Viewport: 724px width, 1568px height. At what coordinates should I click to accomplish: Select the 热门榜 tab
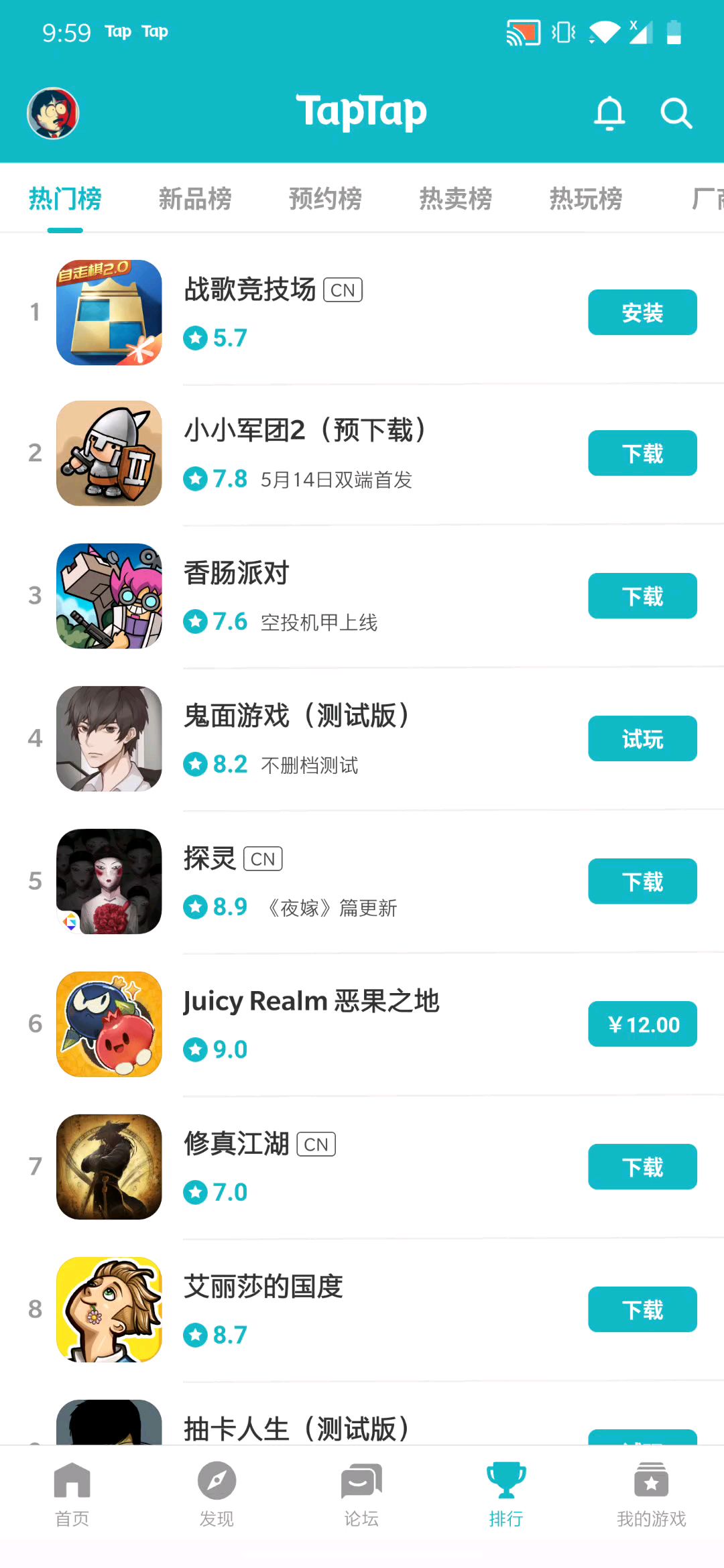pos(65,199)
